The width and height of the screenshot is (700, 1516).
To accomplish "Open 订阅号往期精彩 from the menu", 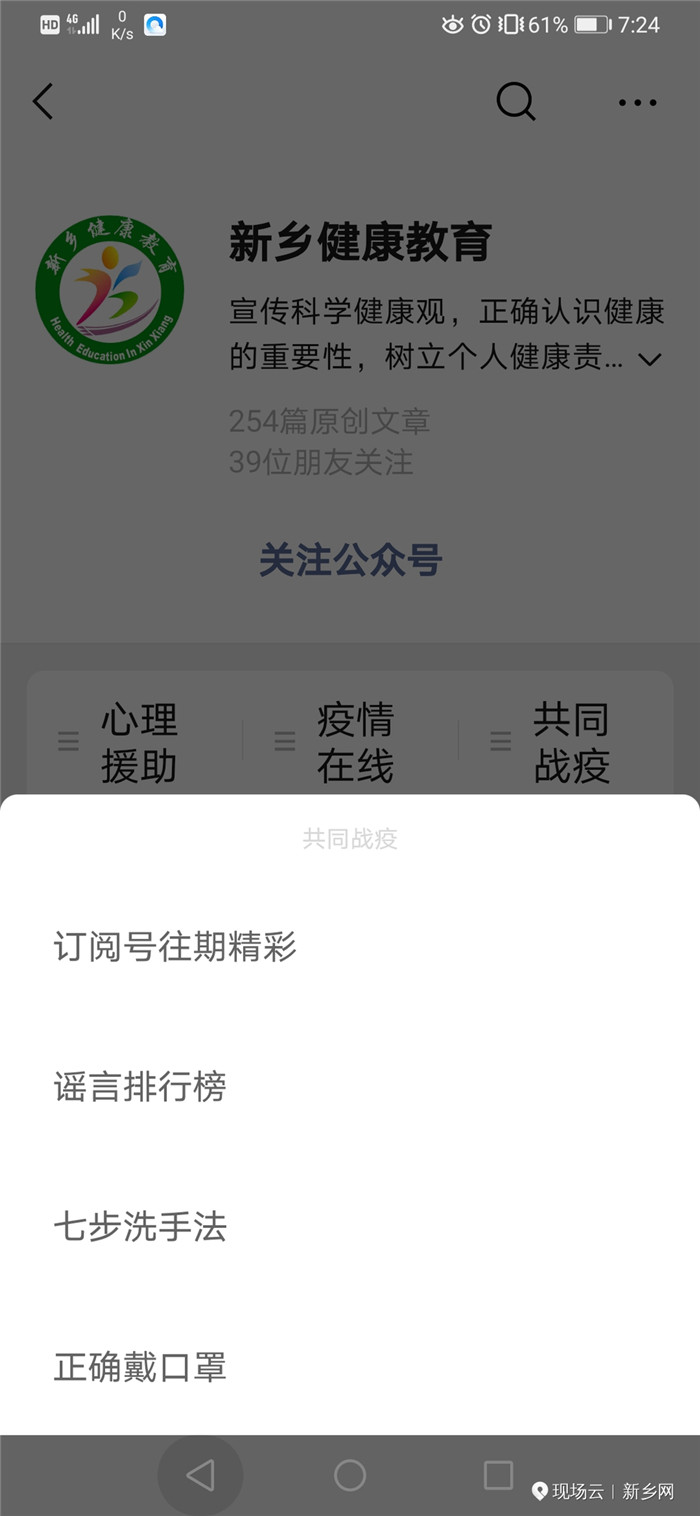I will [x=175, y=946].
